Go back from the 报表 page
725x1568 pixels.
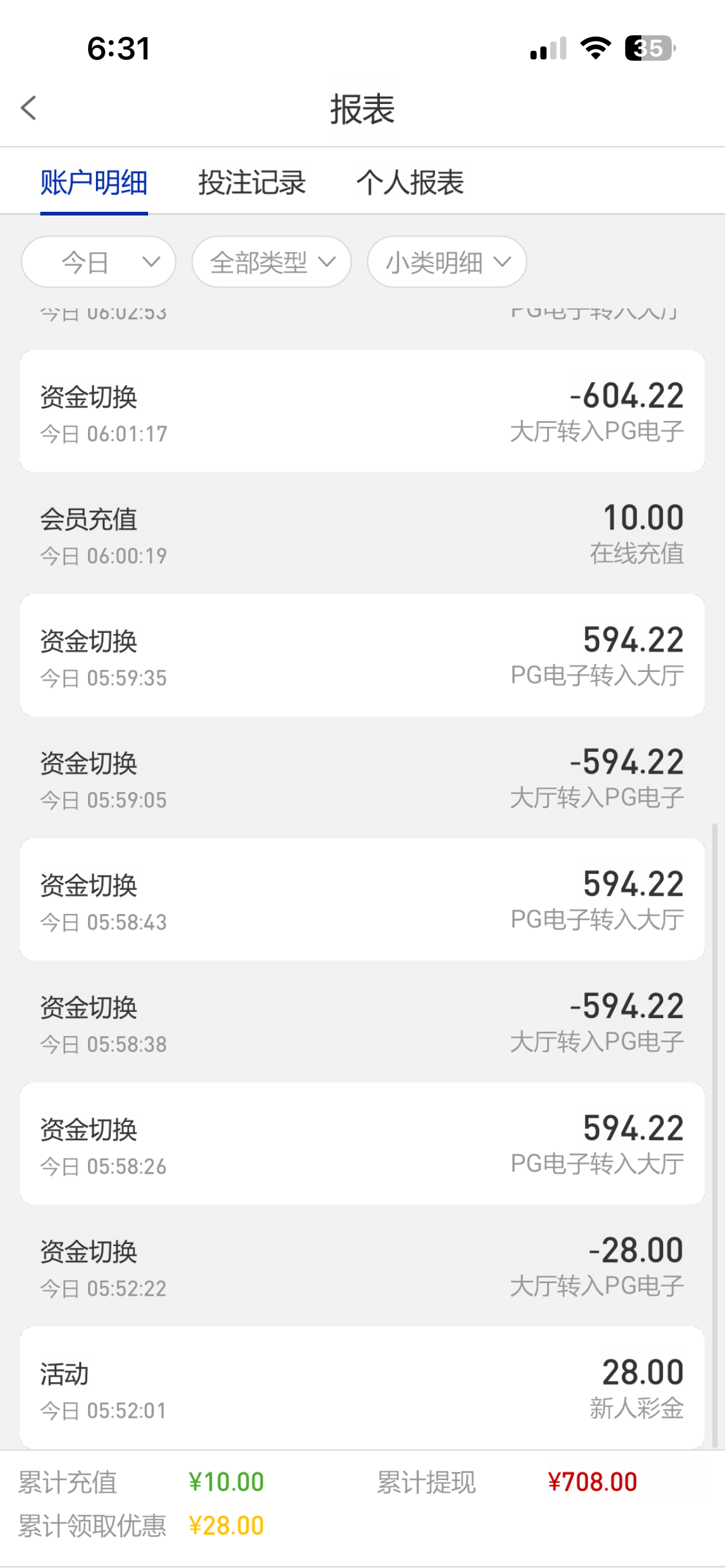coord(29,108)
